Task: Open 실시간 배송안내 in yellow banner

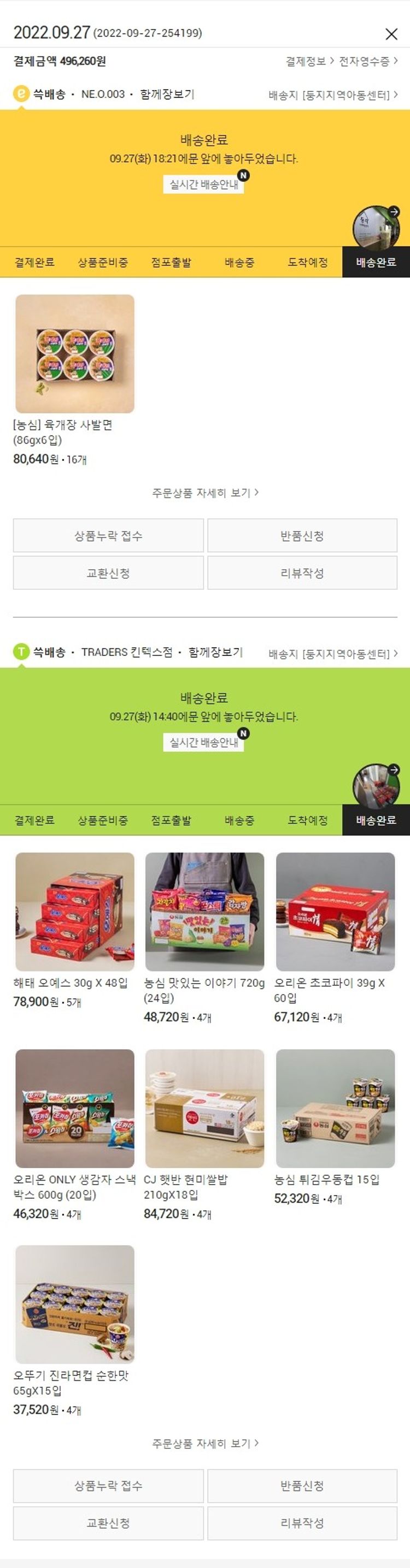Action: tap(203, 185)
